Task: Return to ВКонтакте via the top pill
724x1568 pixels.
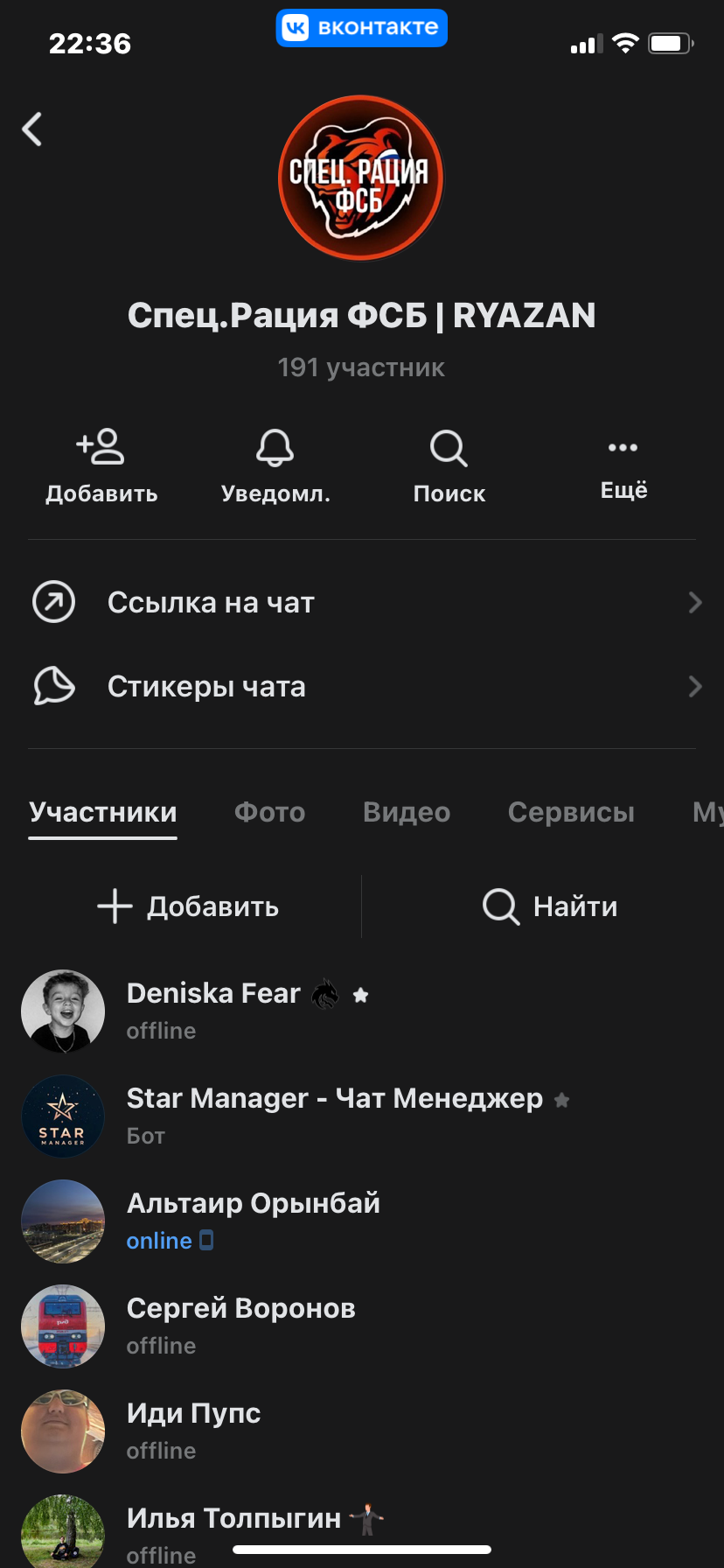Action: [x=362, y=28]
